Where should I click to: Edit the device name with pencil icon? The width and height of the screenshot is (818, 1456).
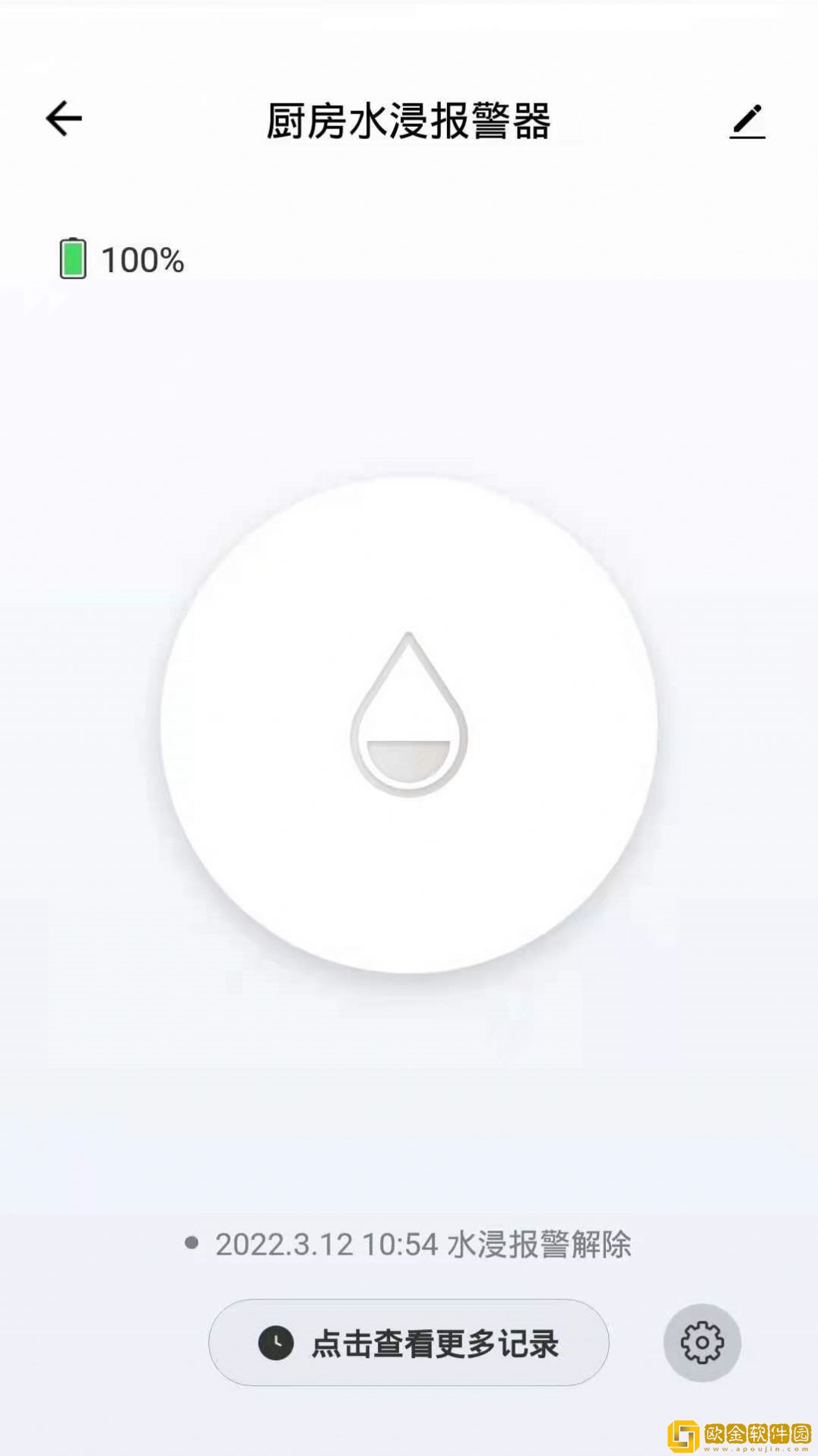(747, 122)
